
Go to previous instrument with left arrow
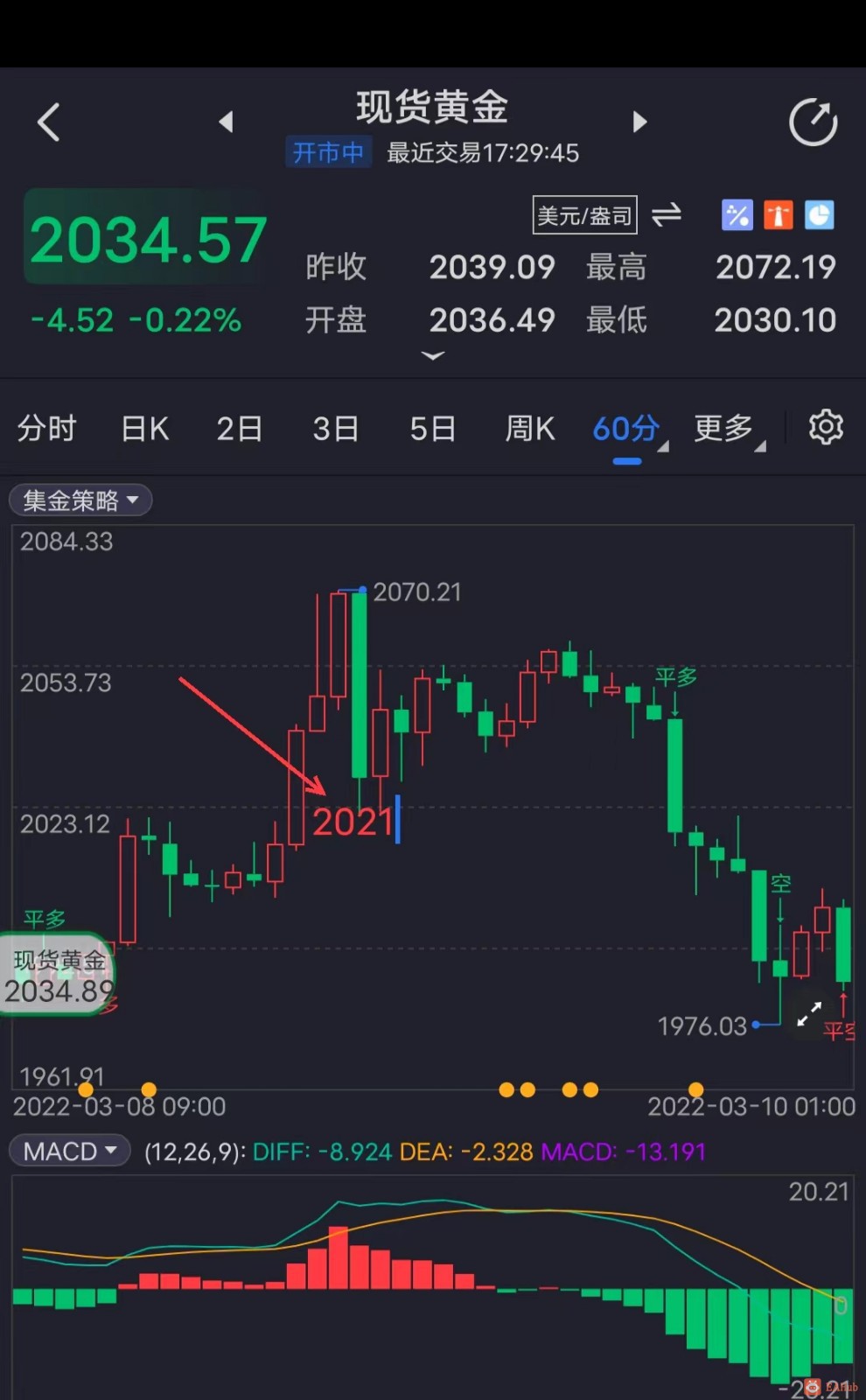[x=227, y=122]
